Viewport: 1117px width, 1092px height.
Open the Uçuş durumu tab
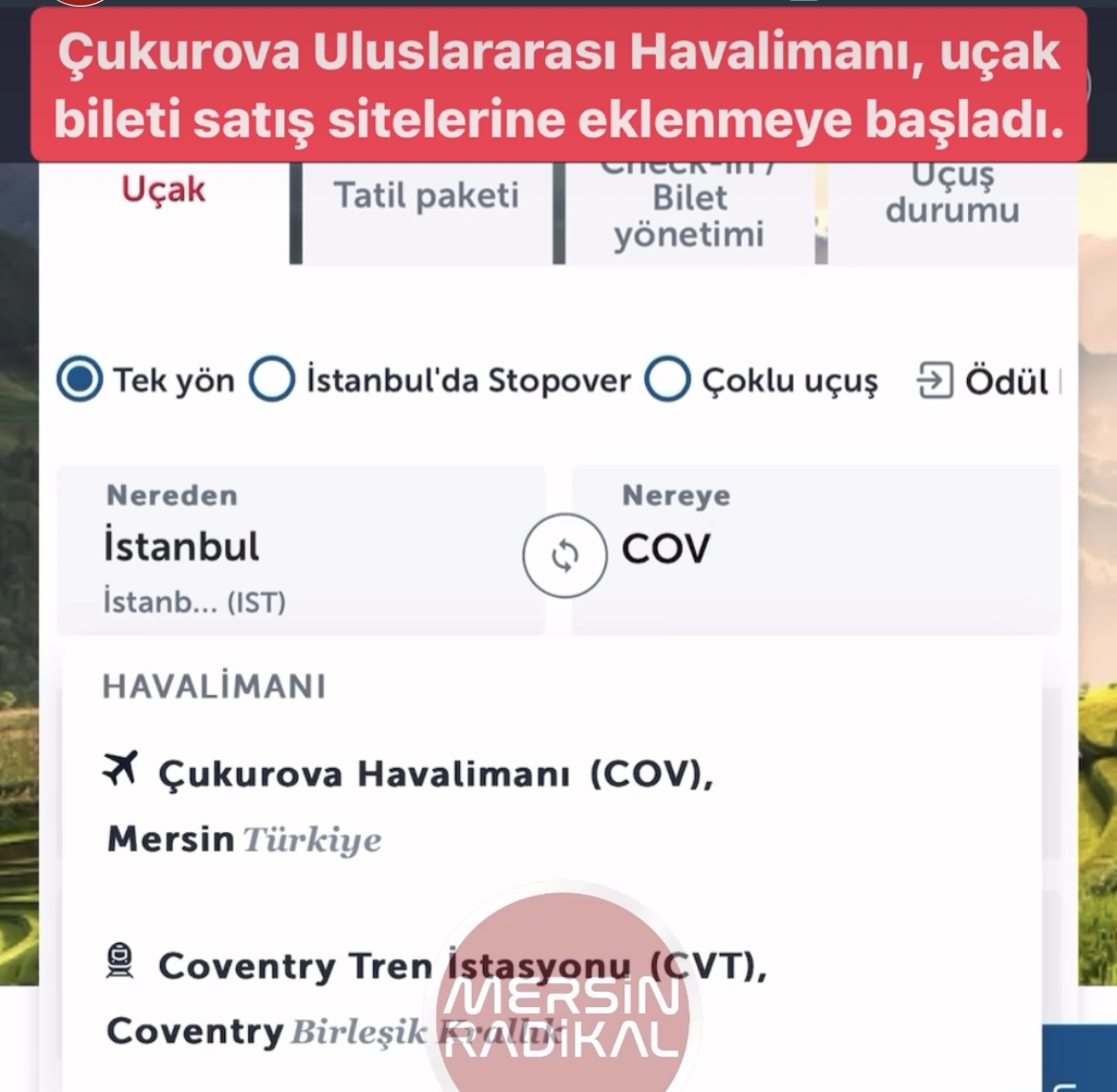click(952, 196)
